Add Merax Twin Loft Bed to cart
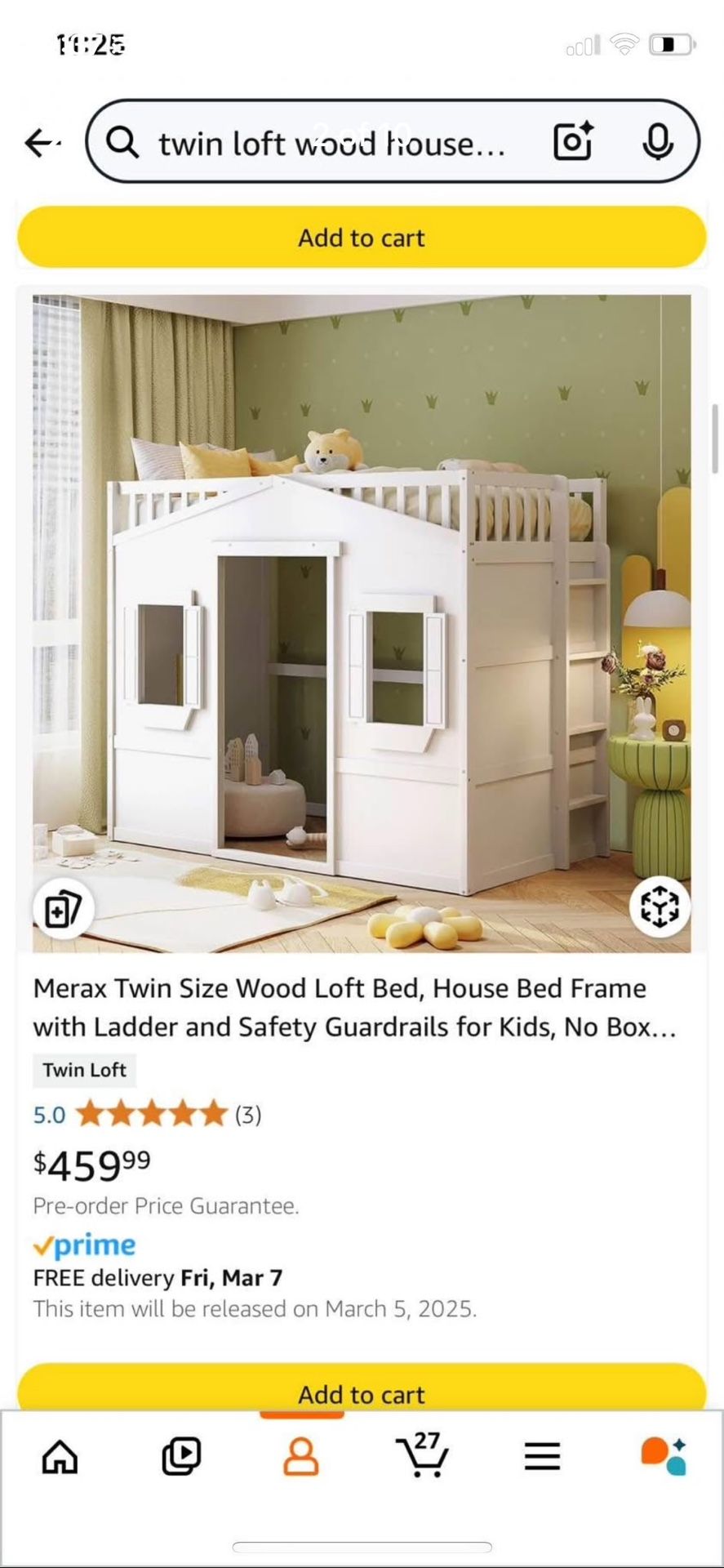The image size is (724, 1568). (362, 1388)
